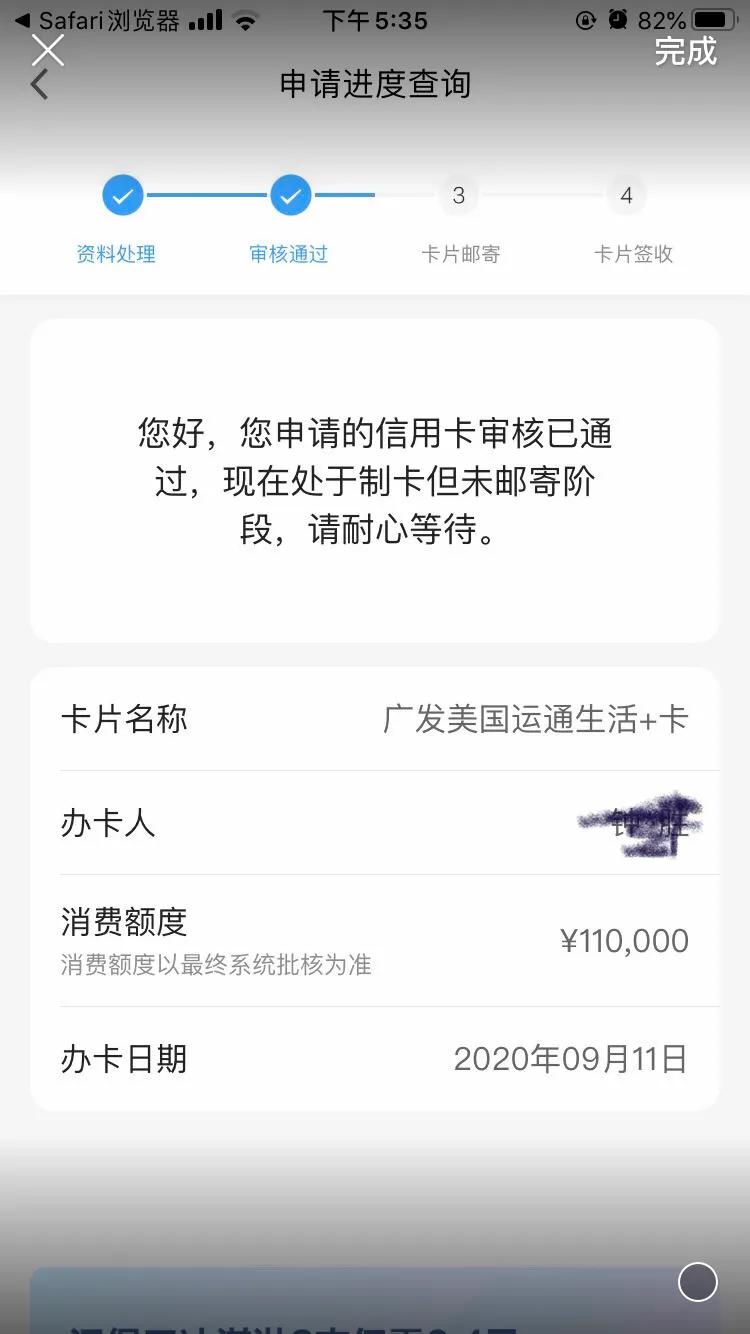Viewport: 750px width, 1334px height.
Task: Tap 完成 to finish viewing the page
Action: (685, 51)
